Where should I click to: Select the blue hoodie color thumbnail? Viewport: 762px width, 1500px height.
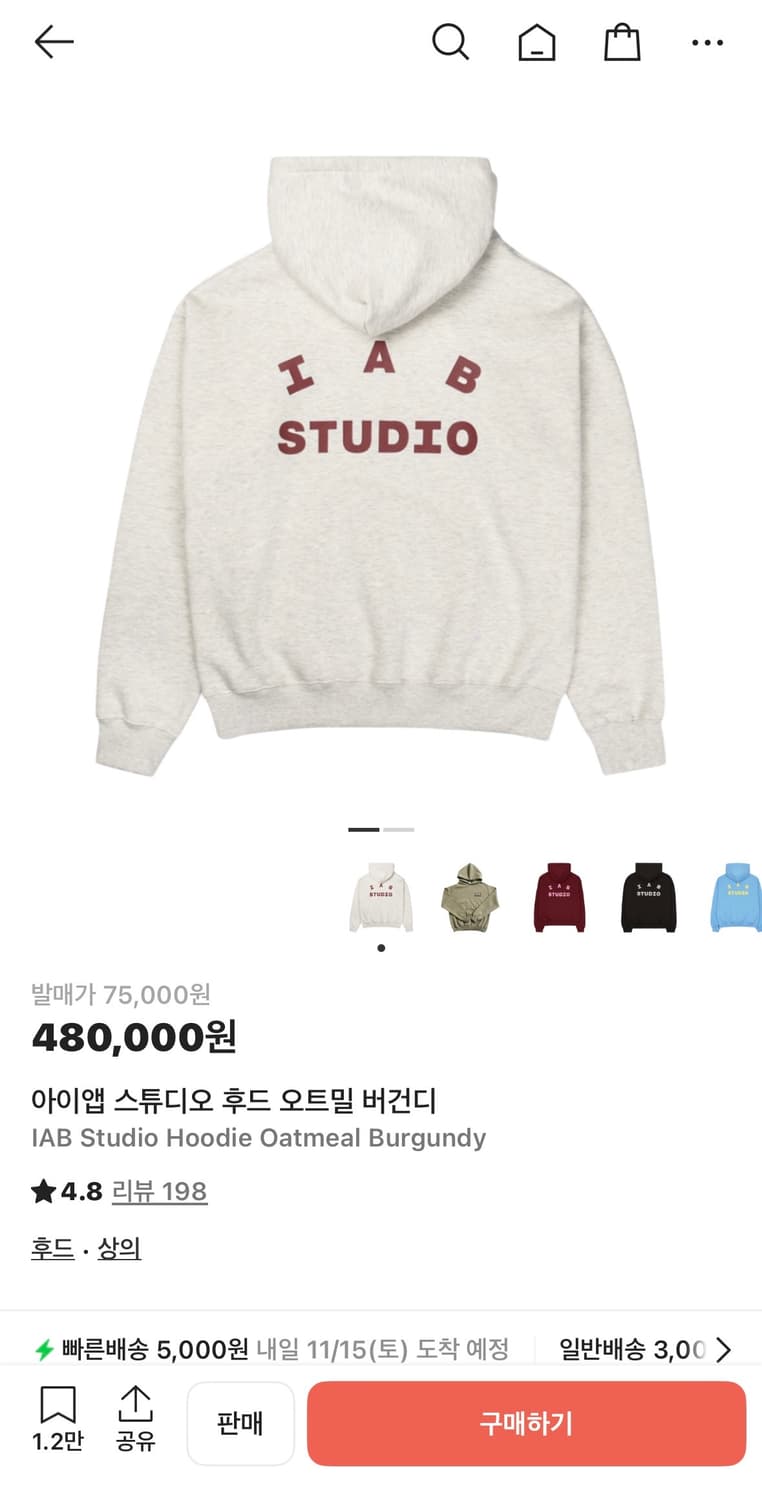tap(736, 897)
